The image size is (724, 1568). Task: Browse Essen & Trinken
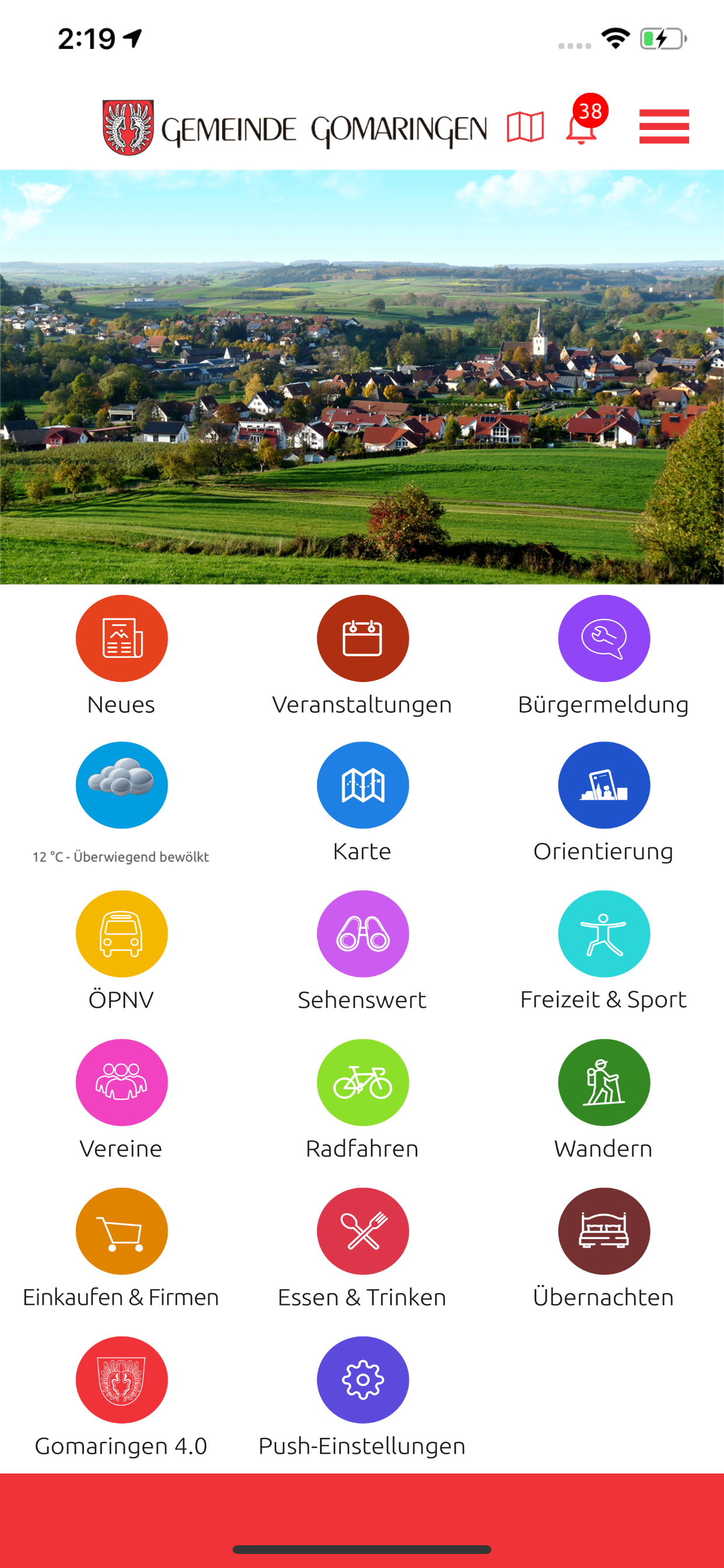363,1231
